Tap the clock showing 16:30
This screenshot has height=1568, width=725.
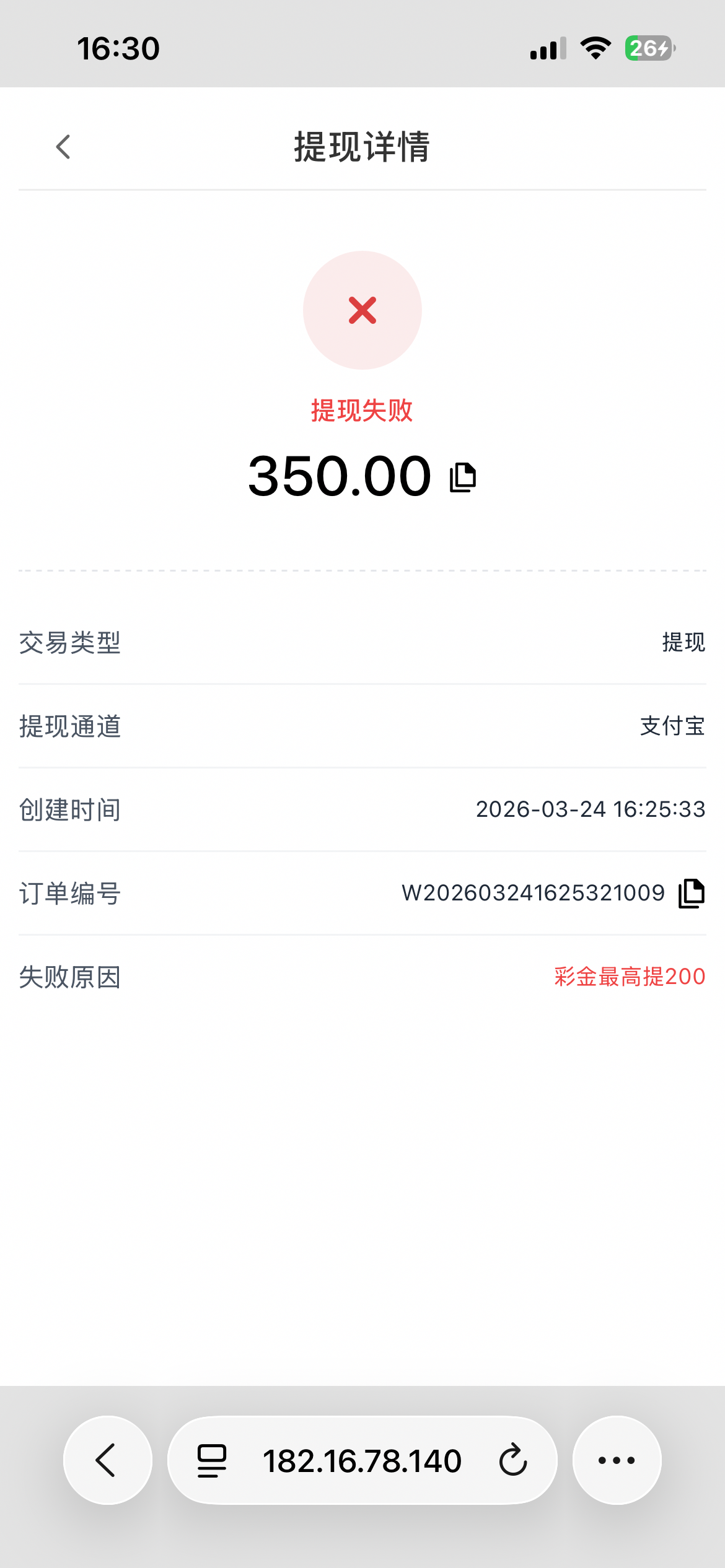click(x=119, y=47)
